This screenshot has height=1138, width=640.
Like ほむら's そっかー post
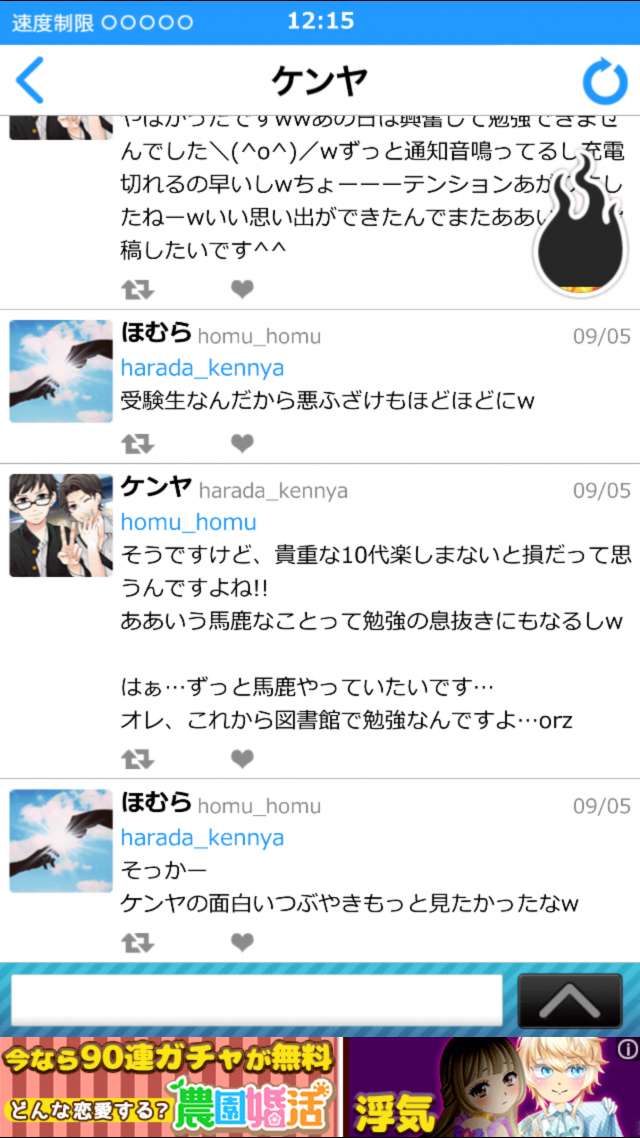[x=242, y=942]
